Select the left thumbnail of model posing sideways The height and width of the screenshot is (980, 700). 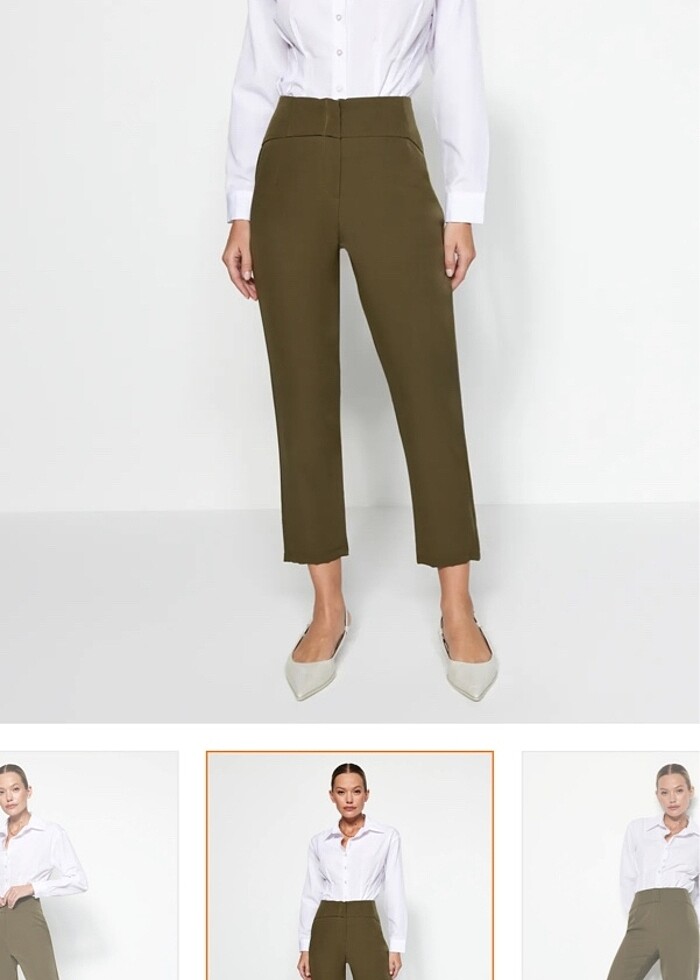pyautogui.click(x=88, y=866)
